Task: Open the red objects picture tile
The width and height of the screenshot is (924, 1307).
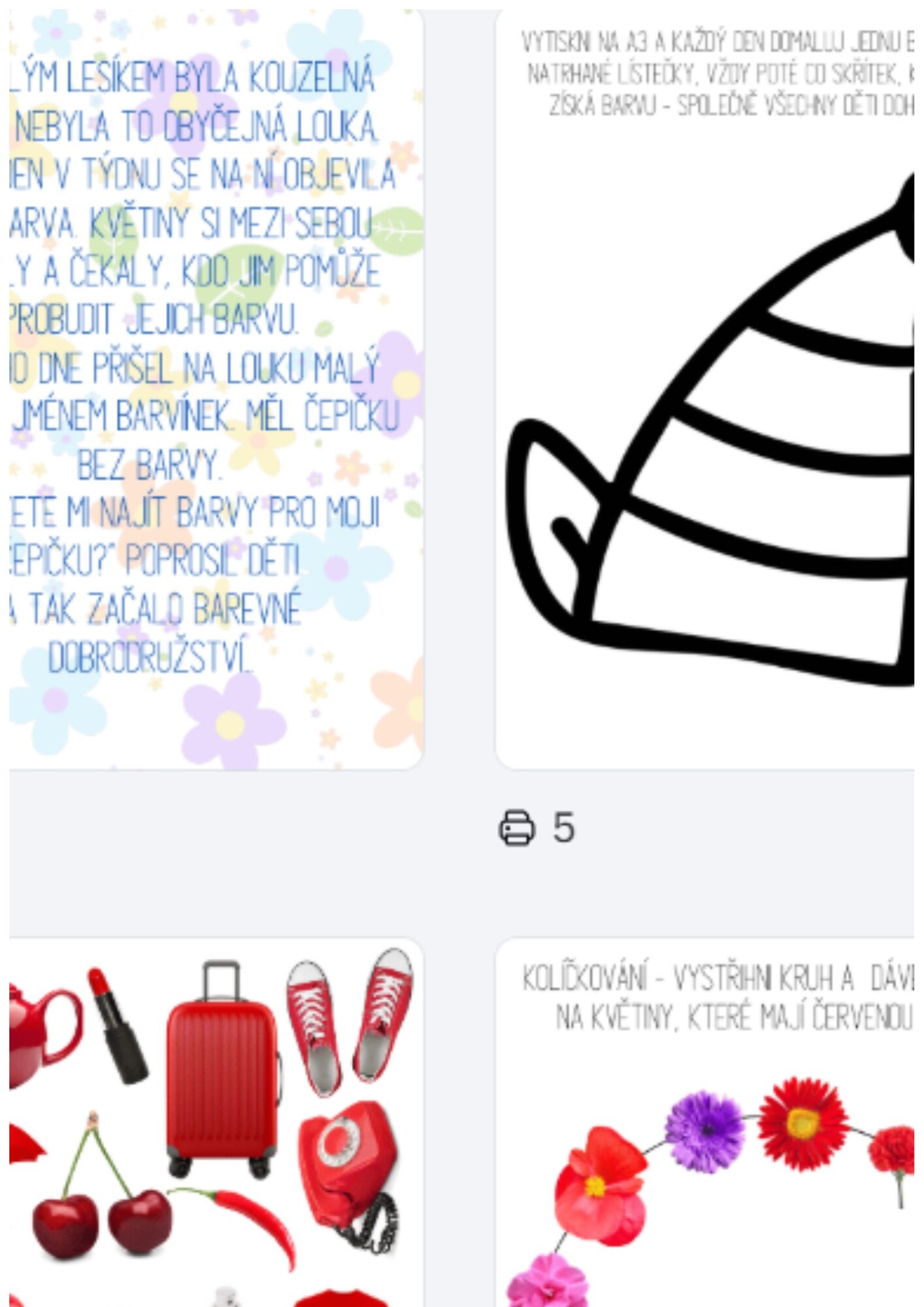Action: coord(216,1124)
